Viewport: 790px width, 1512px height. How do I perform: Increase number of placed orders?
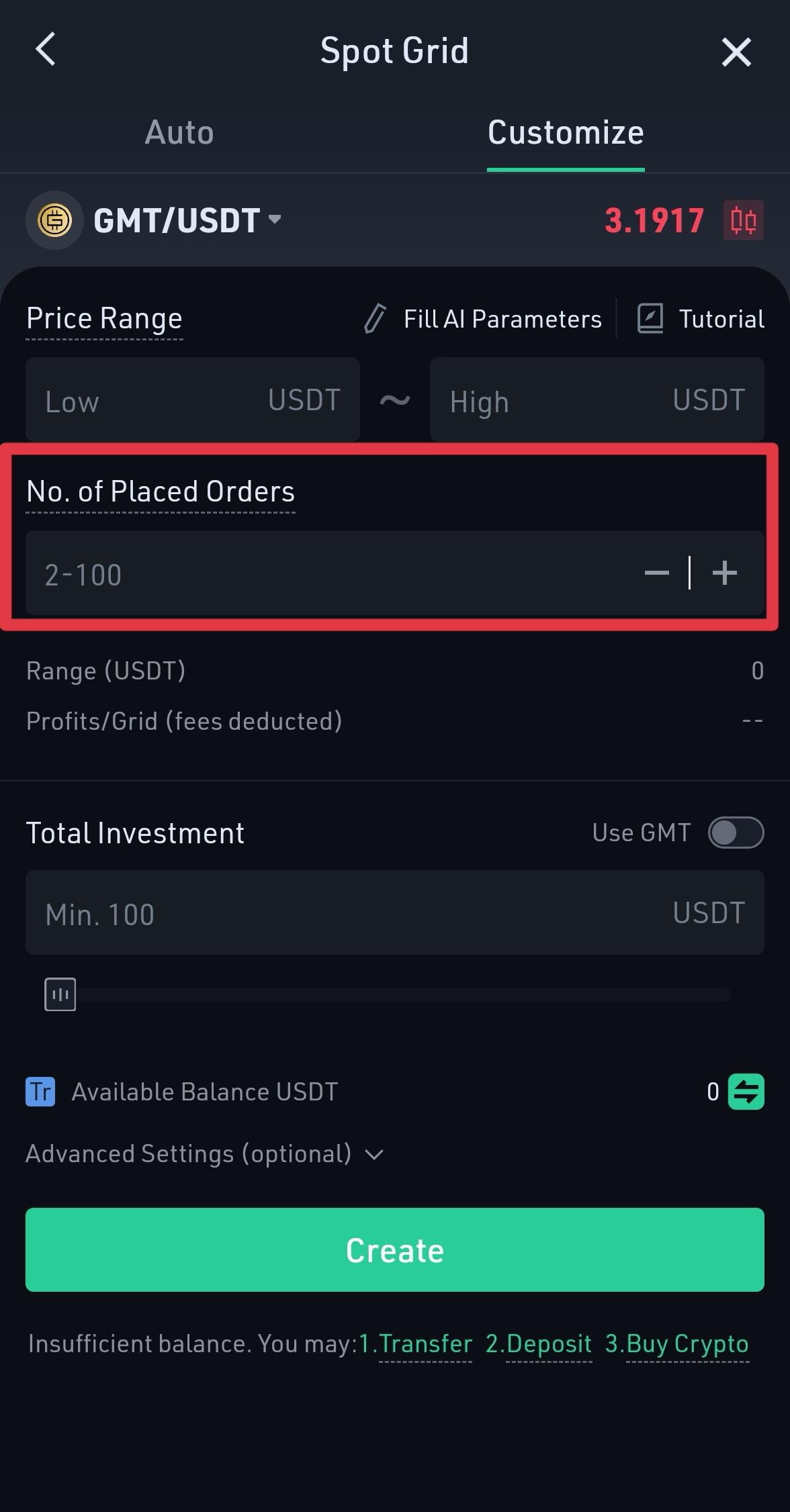pyautogui.click(x=725, y=573)
